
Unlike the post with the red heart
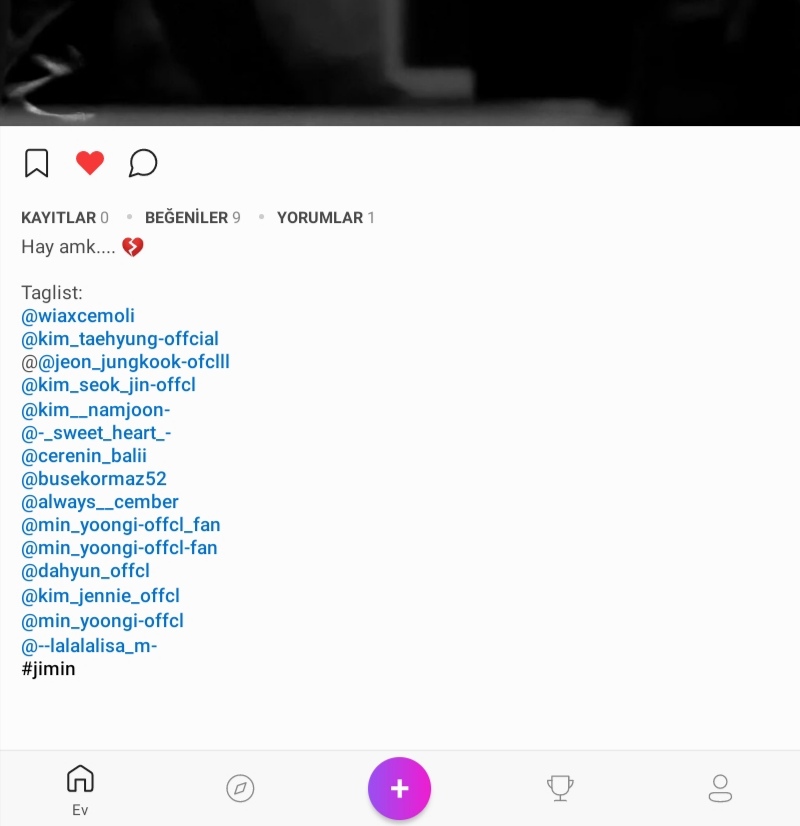click(90, 163)
